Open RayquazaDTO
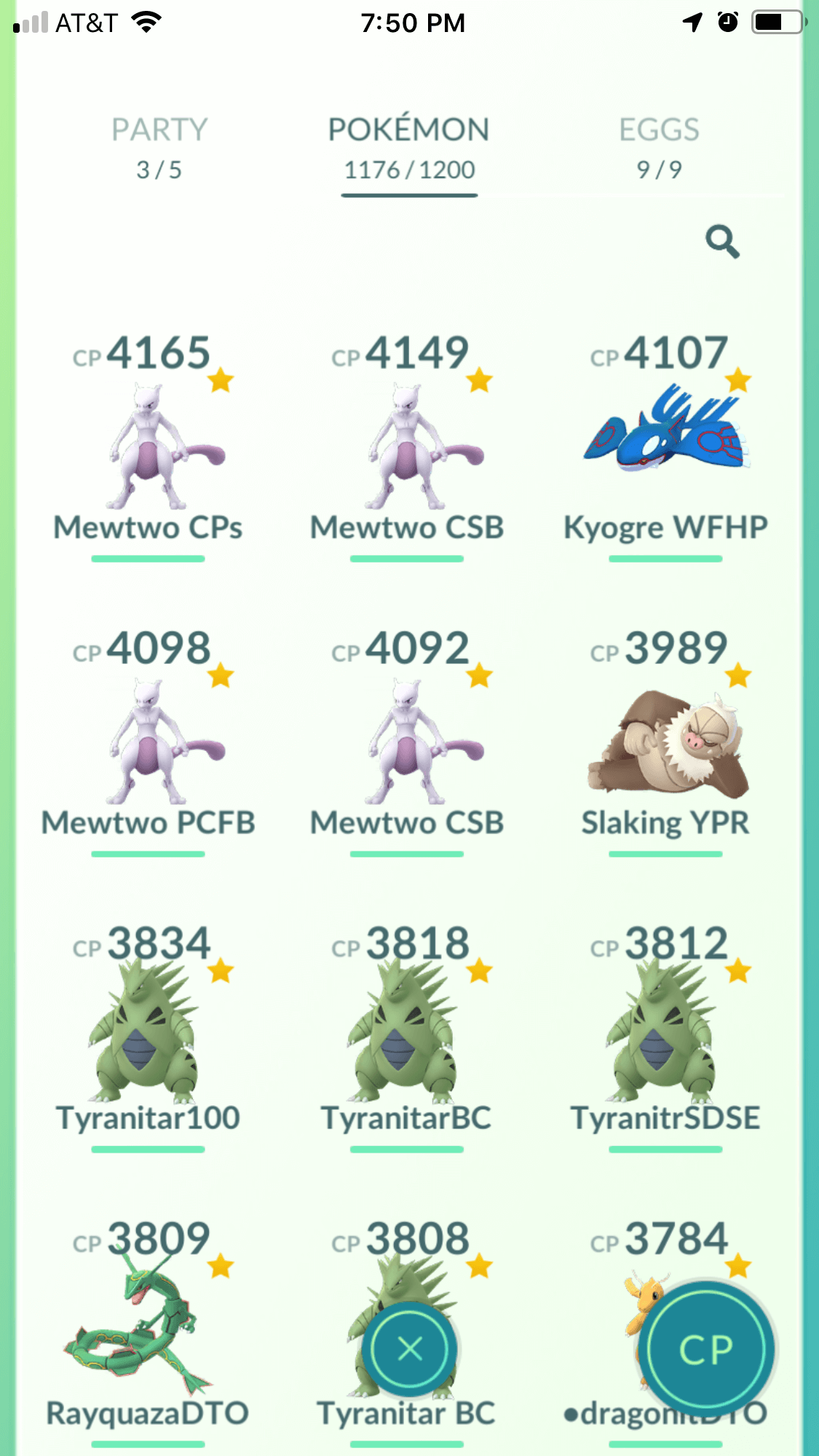The image size is (819, 1456). [149, 1332]
